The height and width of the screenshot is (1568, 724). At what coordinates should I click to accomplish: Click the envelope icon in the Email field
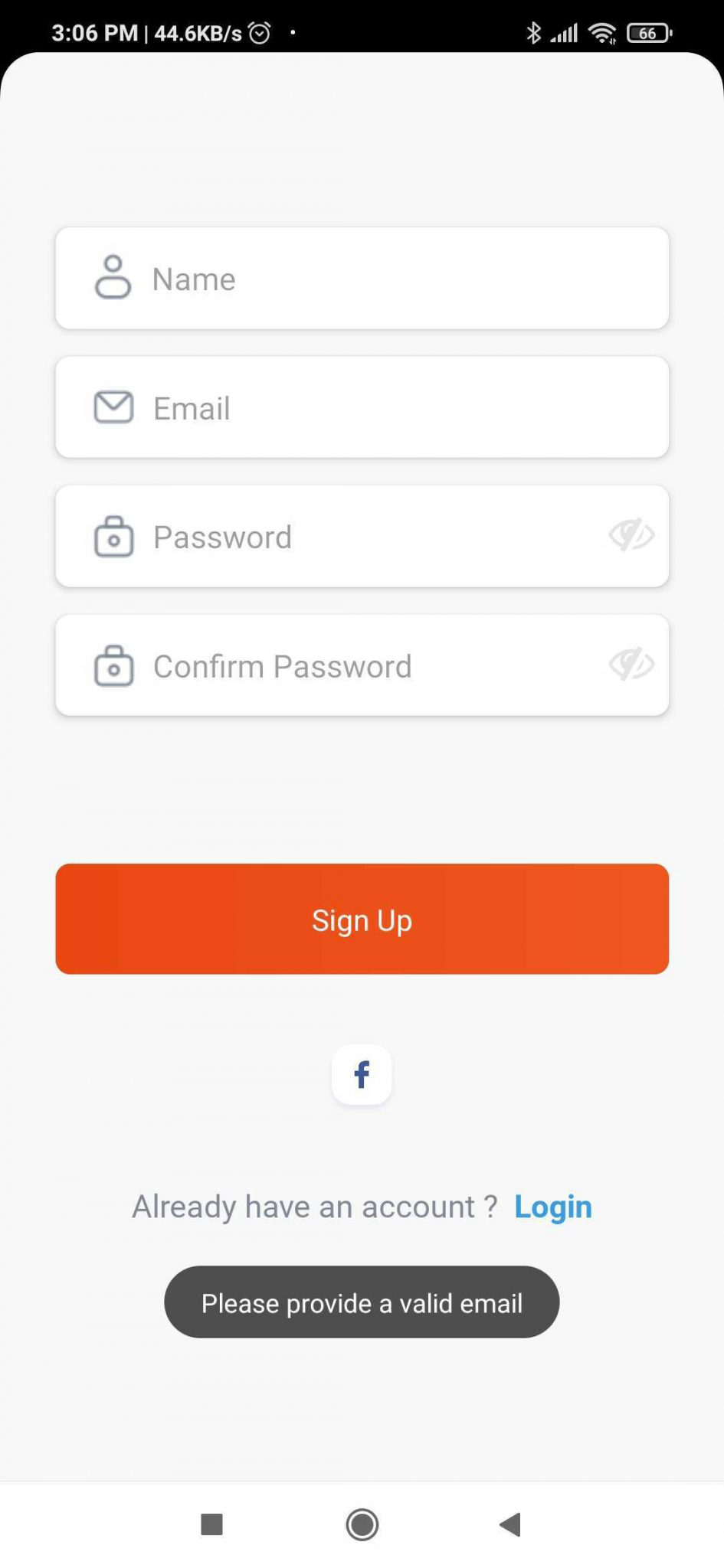(x=113, y=407)
